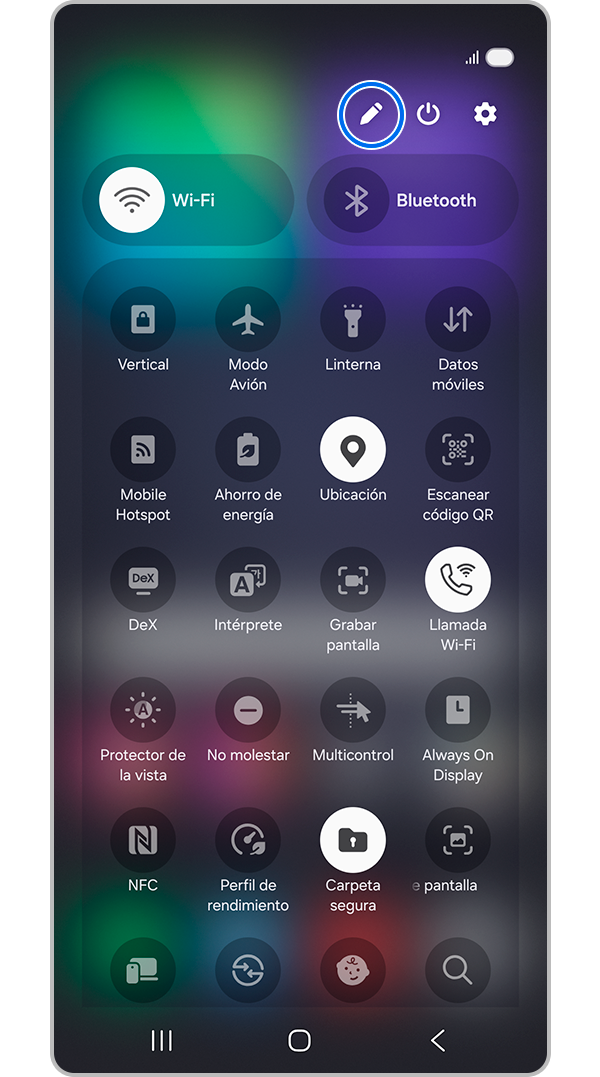Turn off Carpeta segura
600x1077 pixels.
[x=352, y=840]
